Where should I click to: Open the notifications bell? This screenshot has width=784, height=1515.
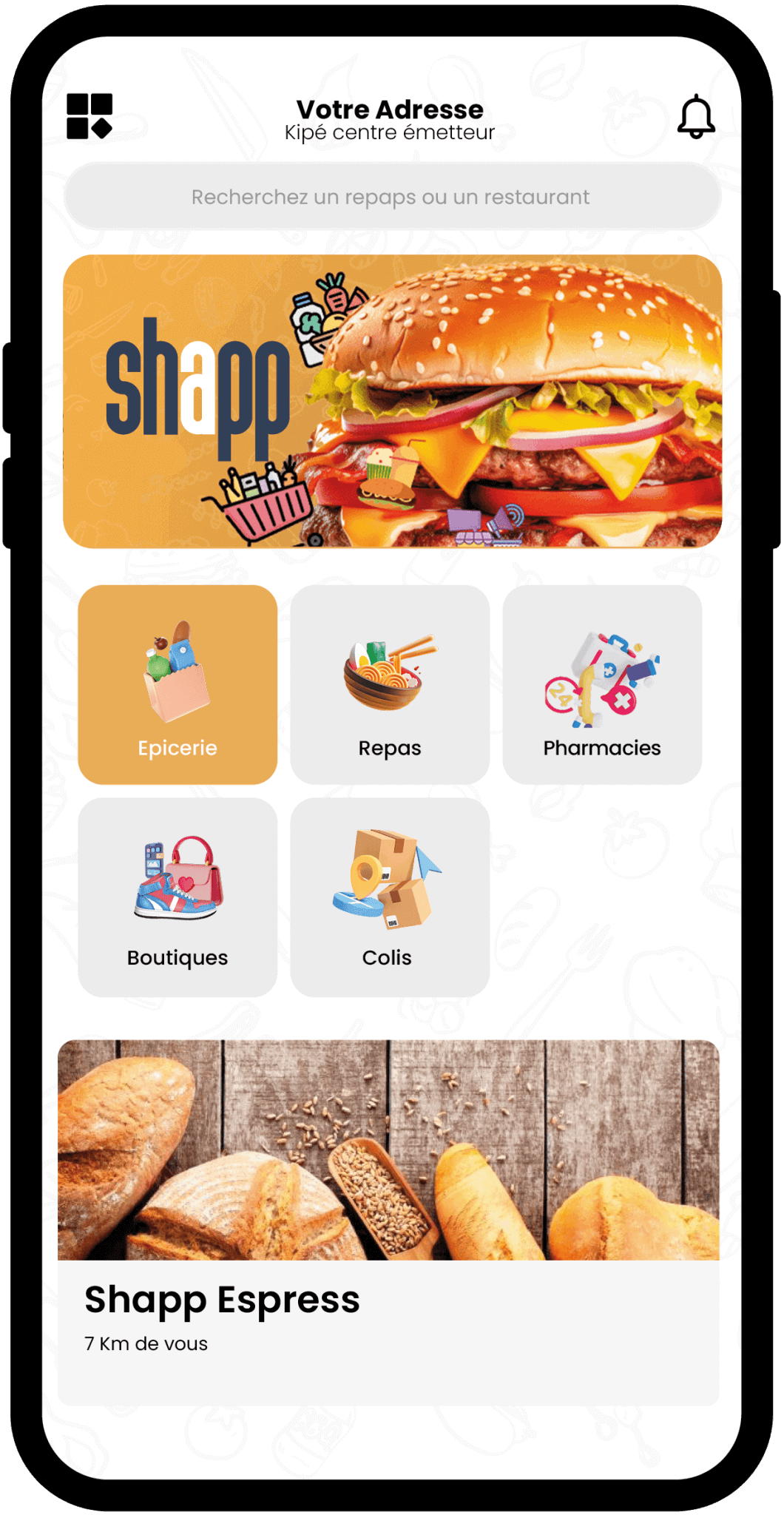[x=696, y=117]
